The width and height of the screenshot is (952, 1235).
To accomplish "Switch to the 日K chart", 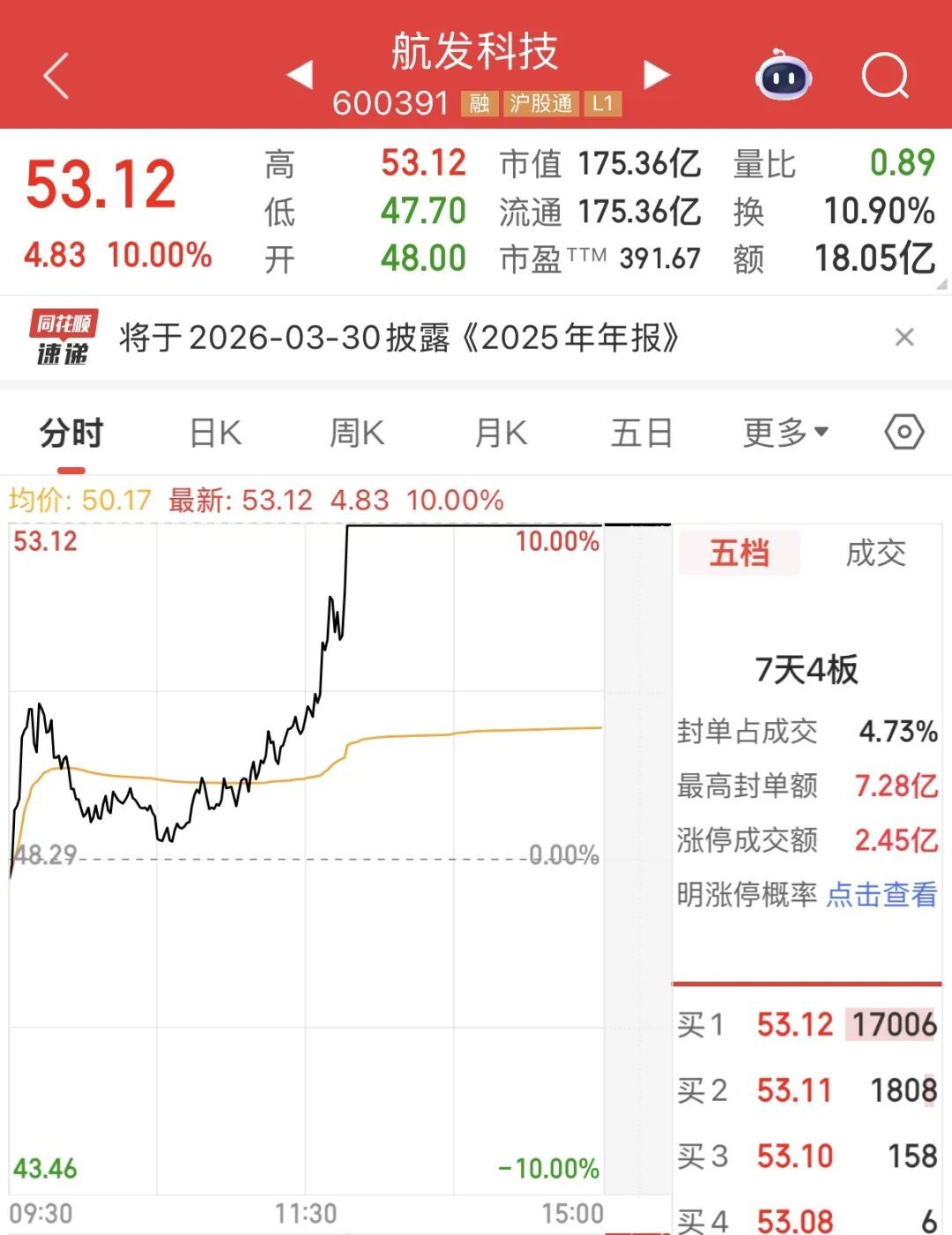I will 216,434.
